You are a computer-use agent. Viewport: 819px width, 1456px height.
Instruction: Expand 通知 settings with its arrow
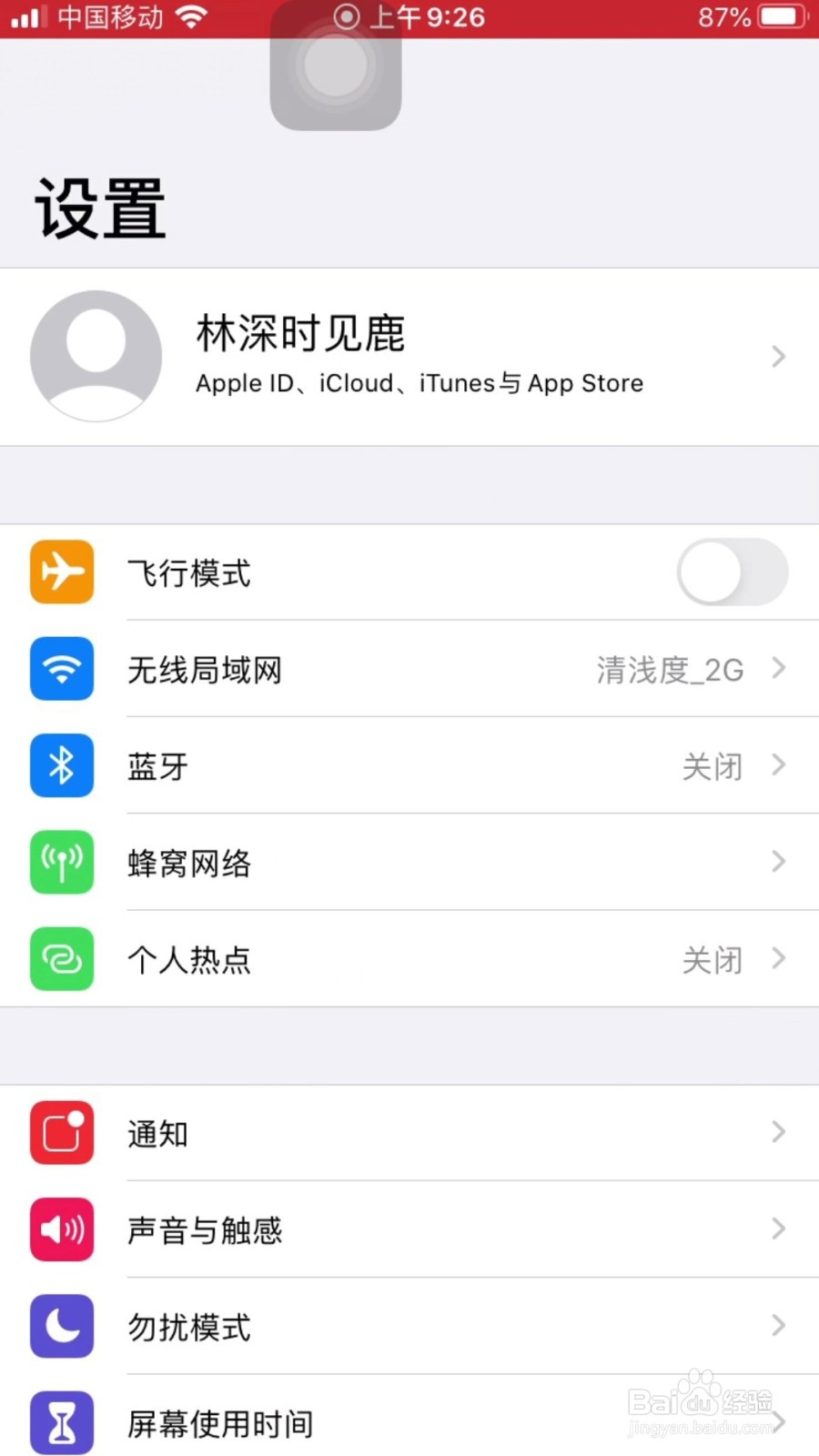coord(778,1132)
